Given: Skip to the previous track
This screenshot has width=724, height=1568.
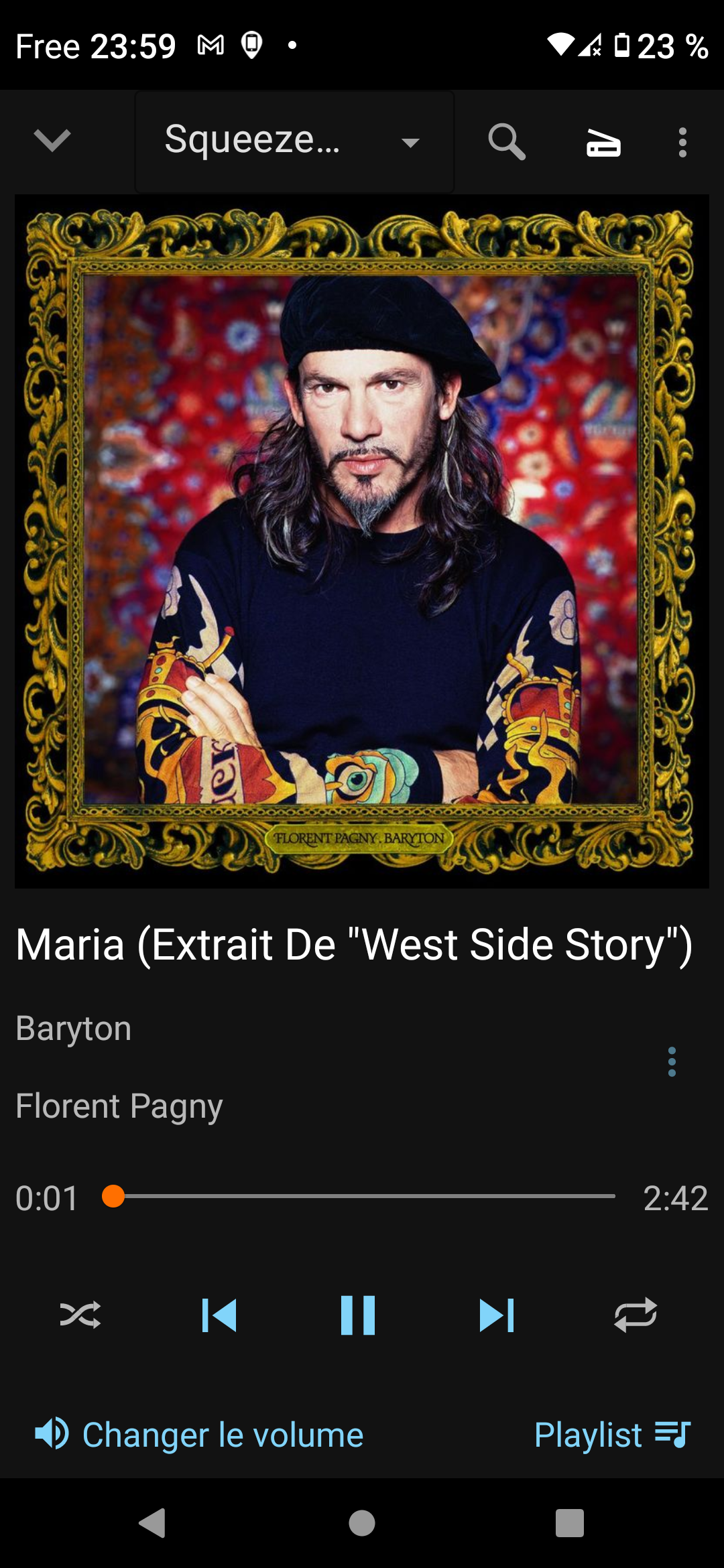Looking at the screenshot, I should [x=219, y=1315].
